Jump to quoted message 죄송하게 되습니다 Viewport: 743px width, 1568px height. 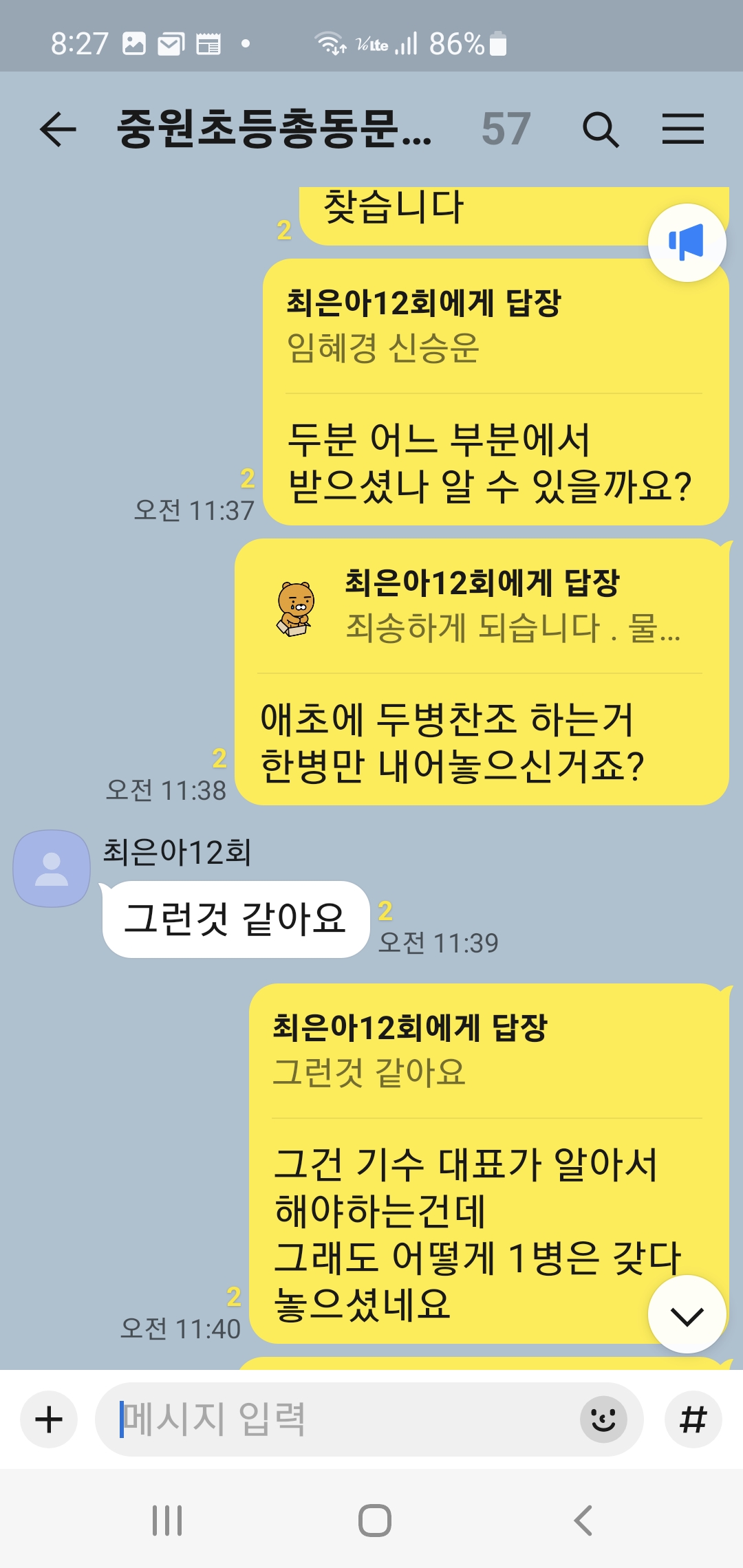tap(482, 607)
